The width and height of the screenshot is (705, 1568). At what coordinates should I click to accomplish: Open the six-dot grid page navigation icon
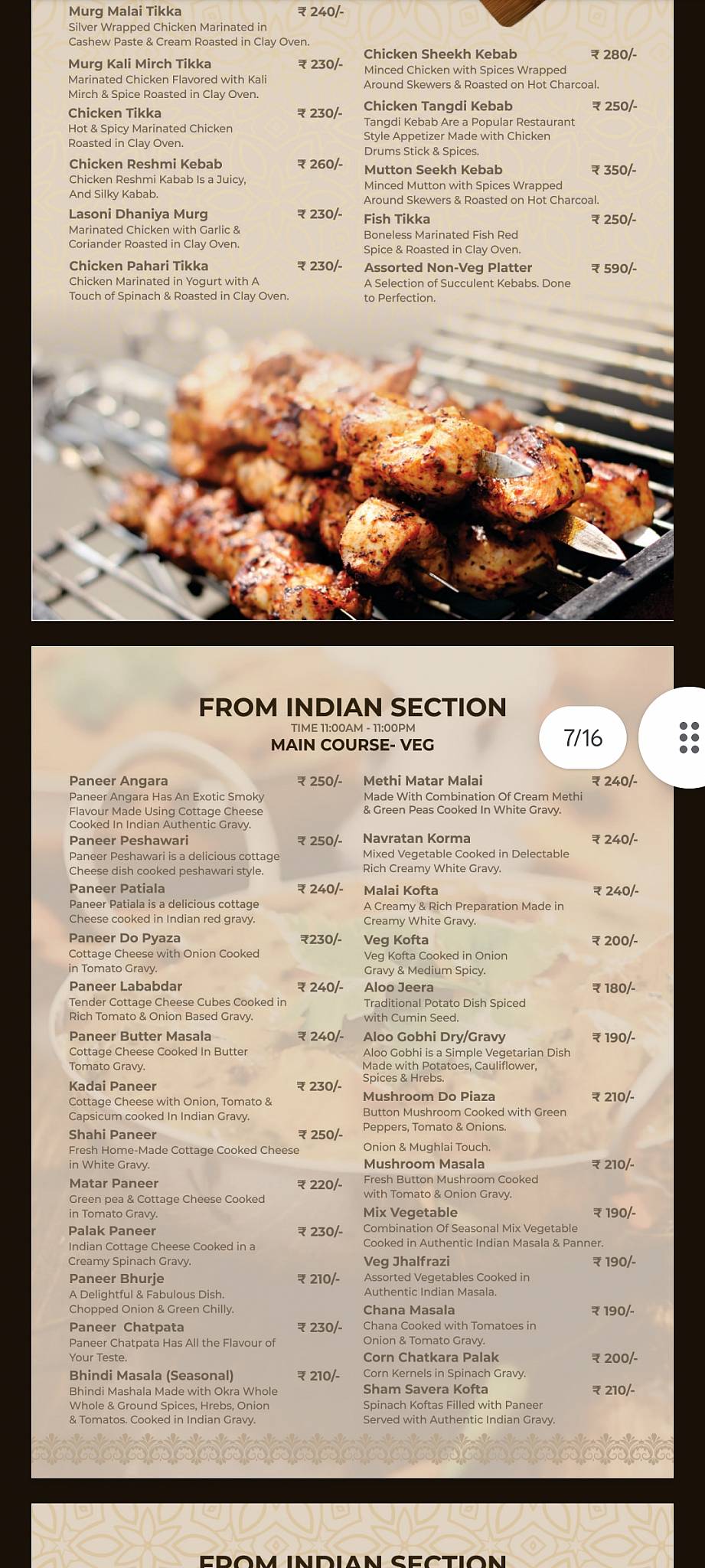coord(691,737)
